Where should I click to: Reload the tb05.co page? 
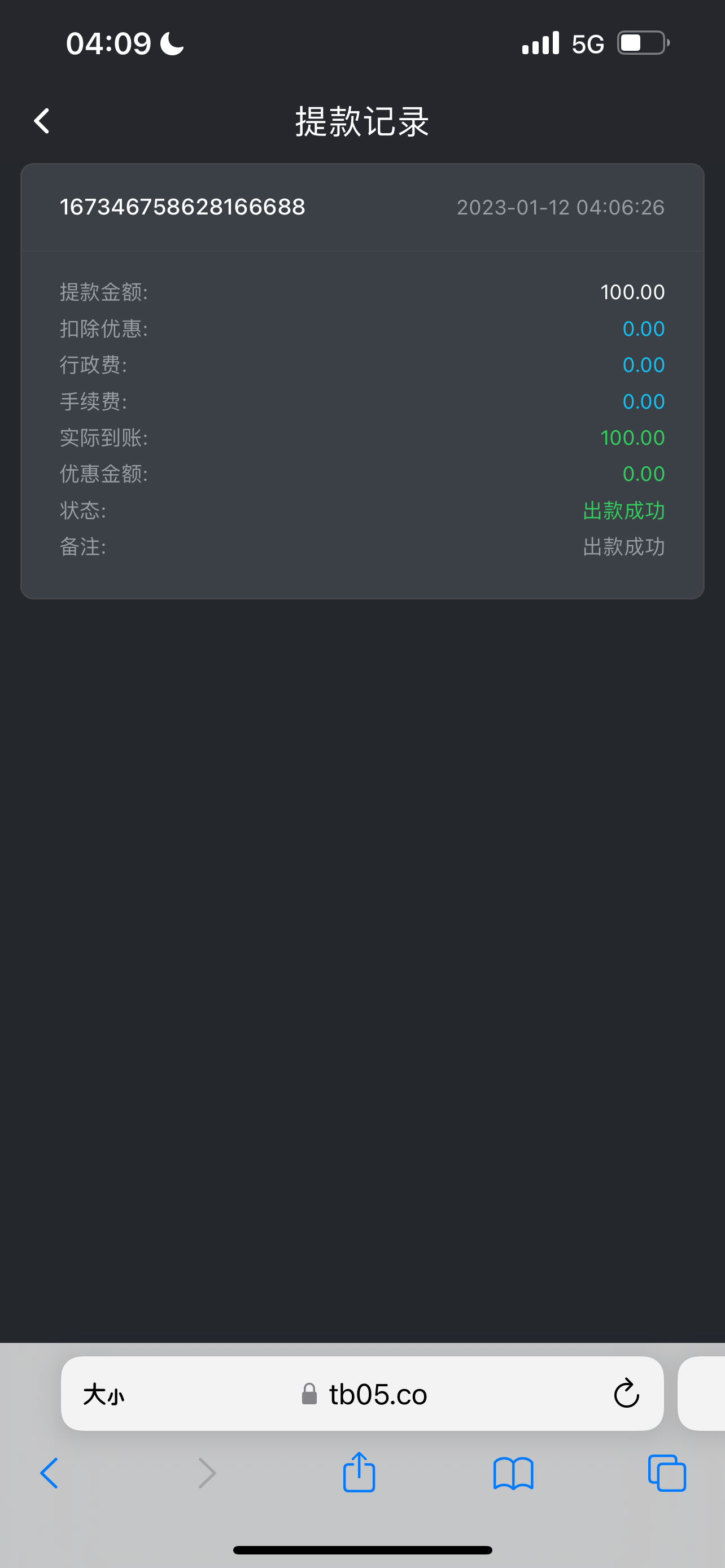point(626,1394)
